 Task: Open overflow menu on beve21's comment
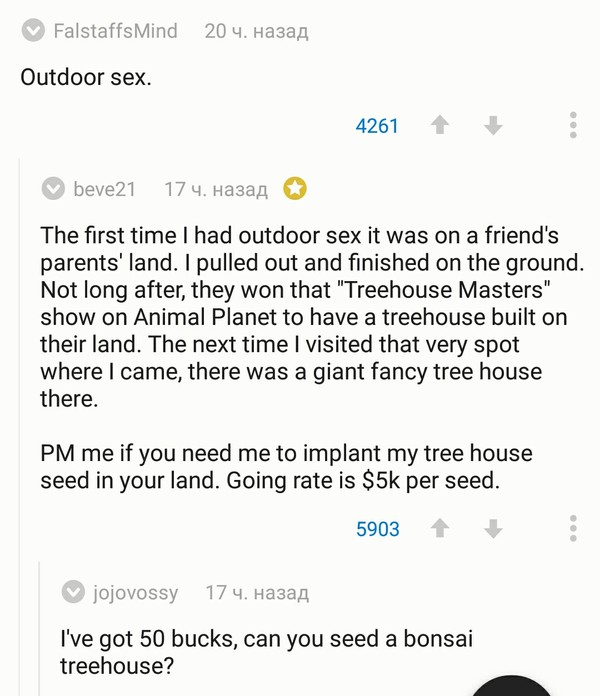(x=573, y=528)
